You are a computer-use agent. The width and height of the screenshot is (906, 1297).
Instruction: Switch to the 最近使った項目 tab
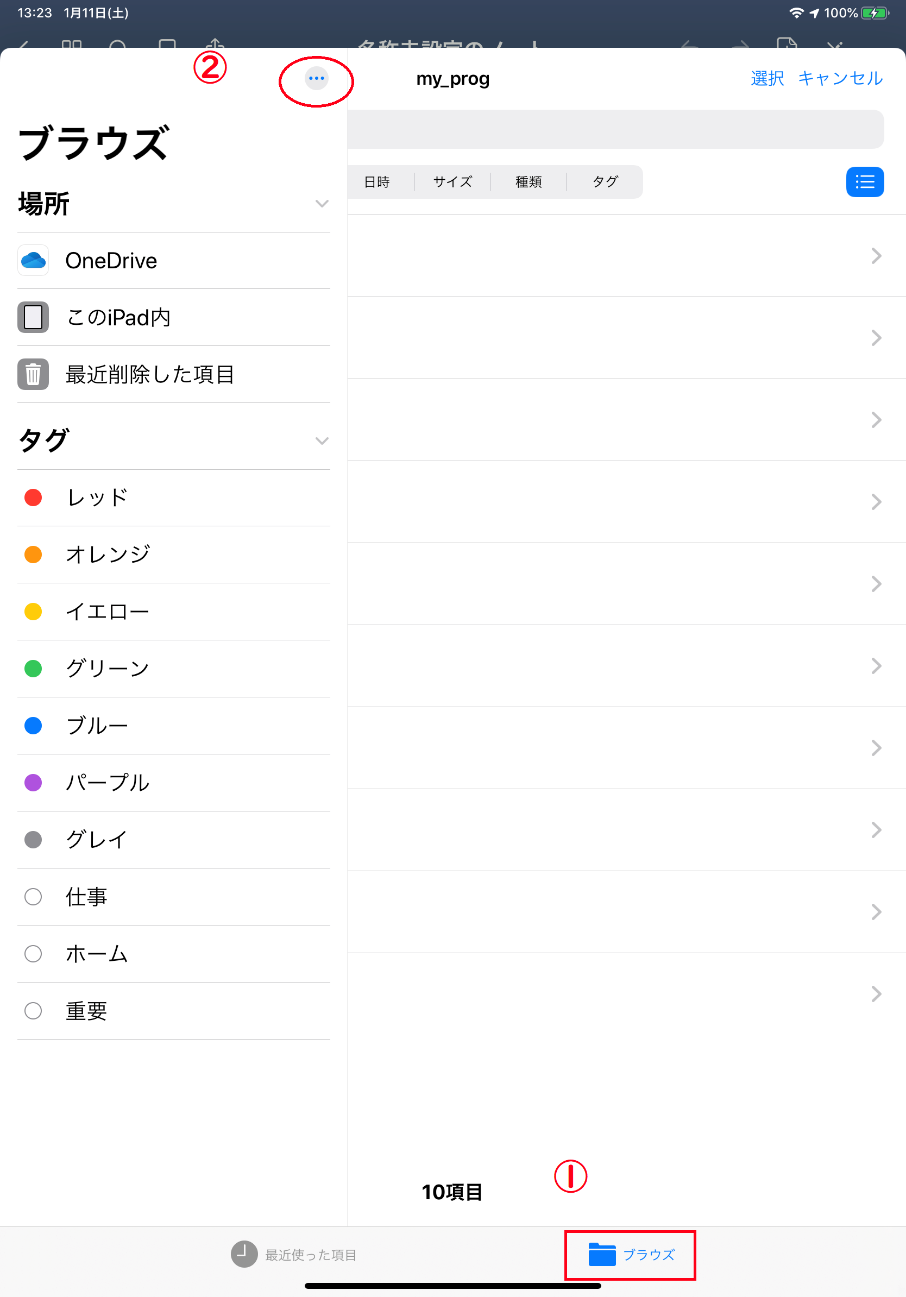[294, 1254]
